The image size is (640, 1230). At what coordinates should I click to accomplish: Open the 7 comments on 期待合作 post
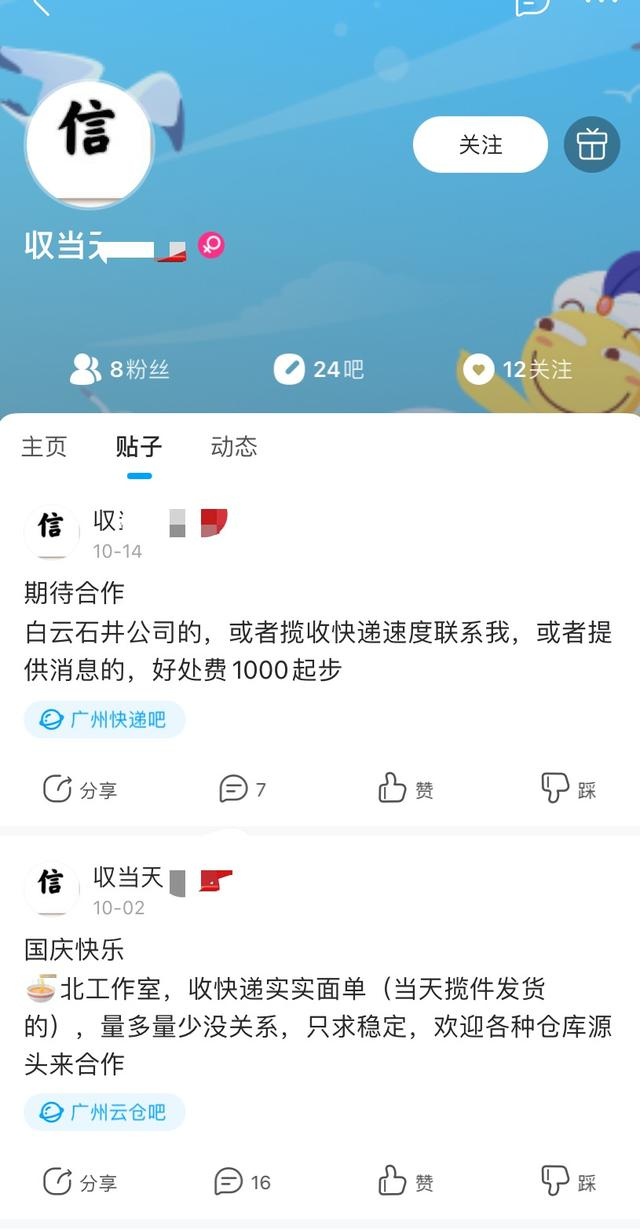tap(242, 789)
